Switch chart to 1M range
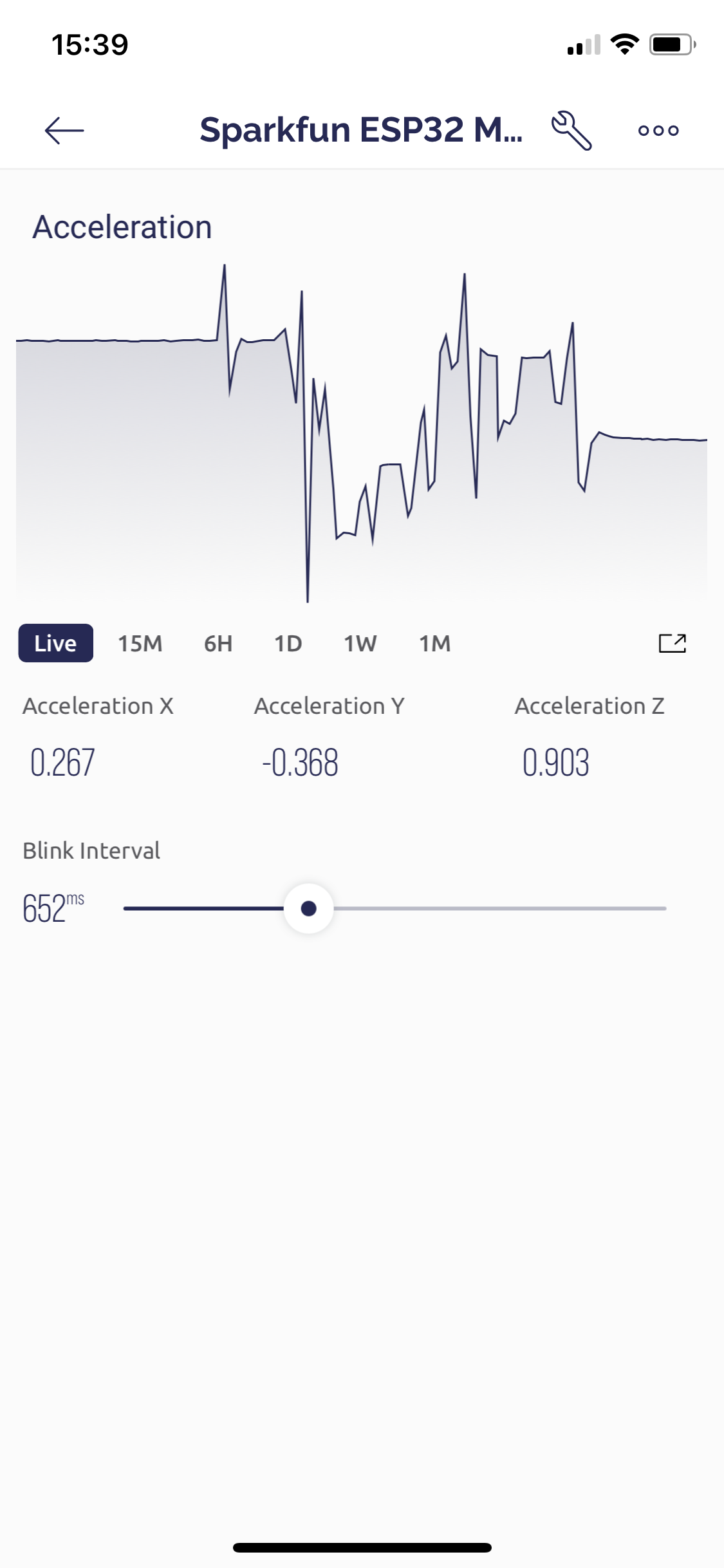The image size is (724, 1568). (x=435, y=643)
